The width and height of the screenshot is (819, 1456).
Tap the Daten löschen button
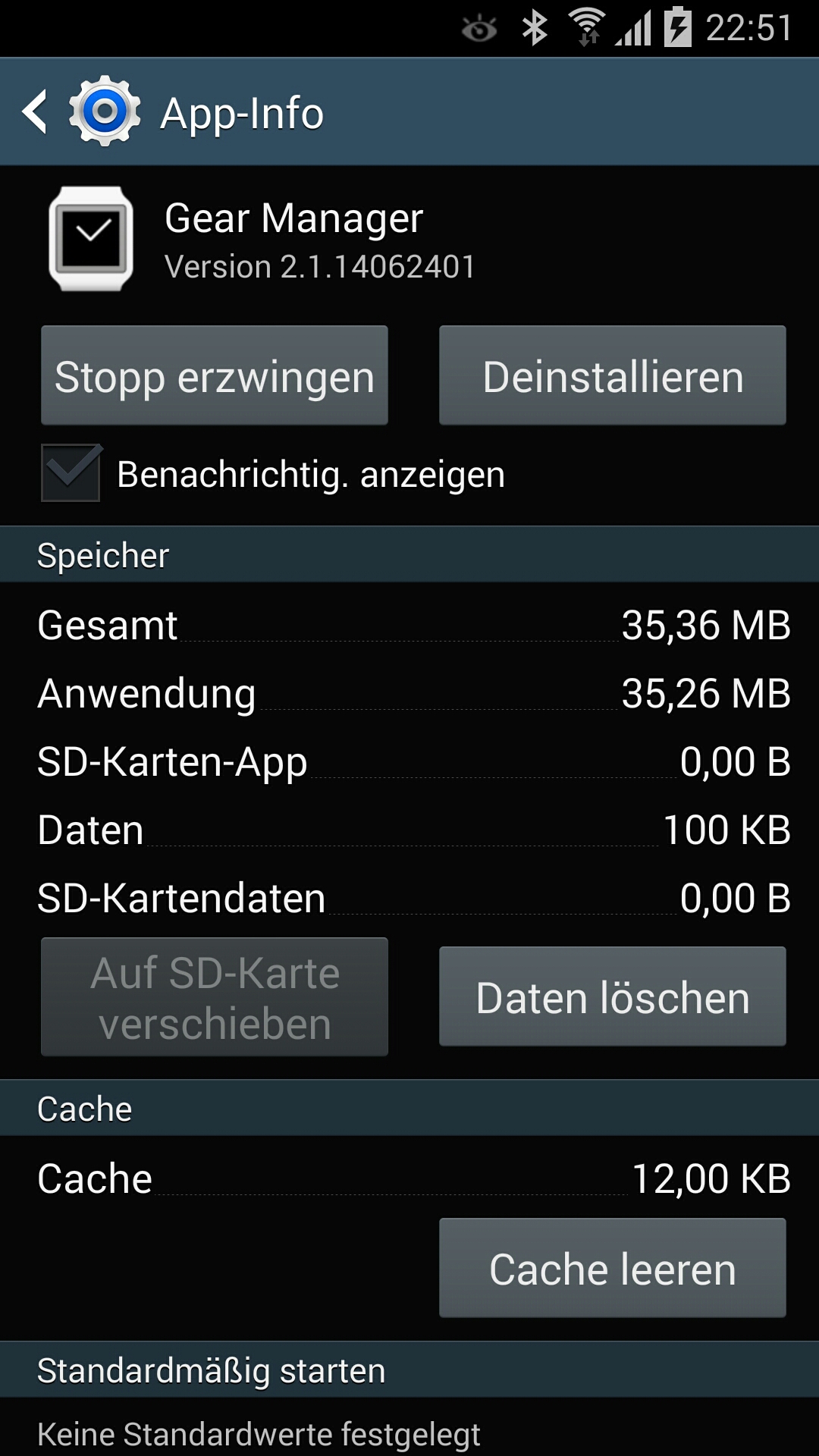613,996
